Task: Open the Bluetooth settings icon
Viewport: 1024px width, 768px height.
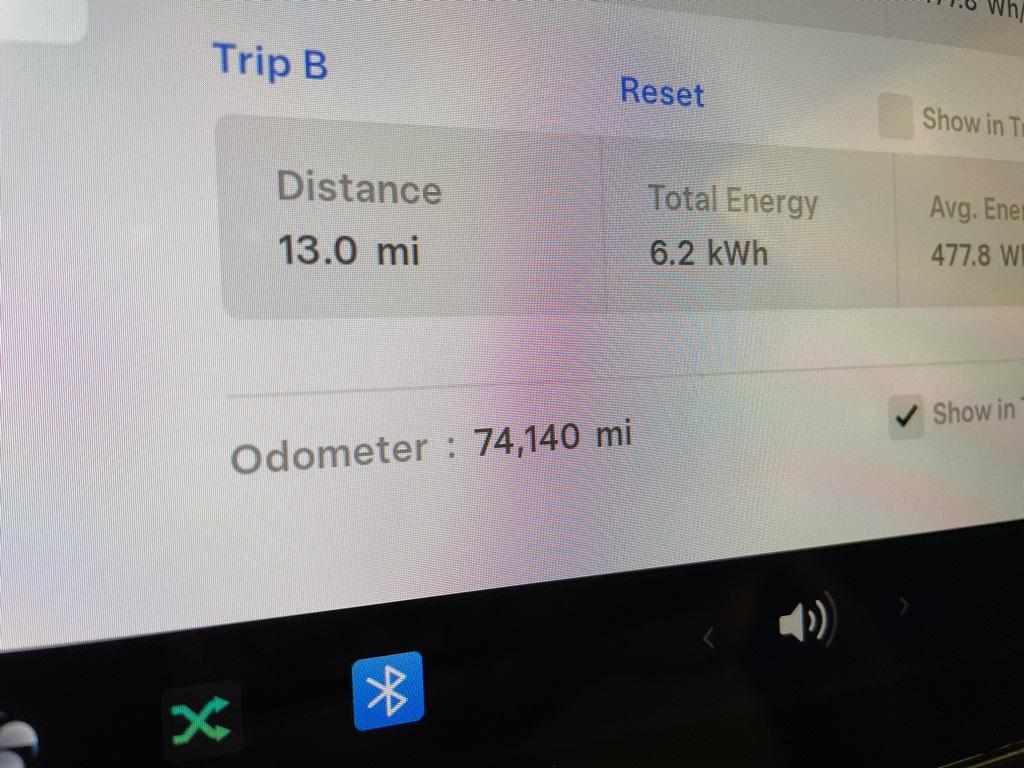Action: [388, 690]
